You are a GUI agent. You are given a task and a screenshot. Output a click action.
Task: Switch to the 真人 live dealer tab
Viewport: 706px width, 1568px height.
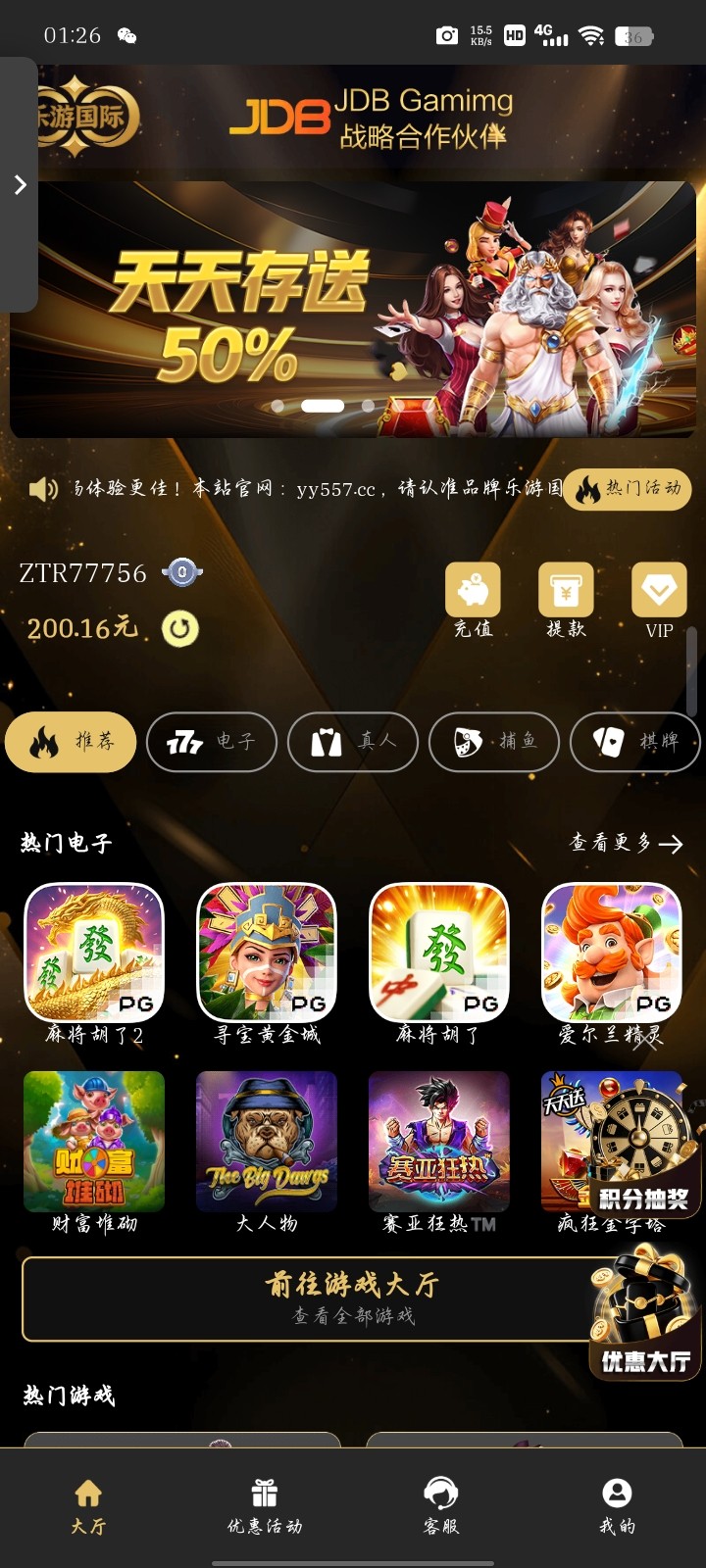click(353, 743)
